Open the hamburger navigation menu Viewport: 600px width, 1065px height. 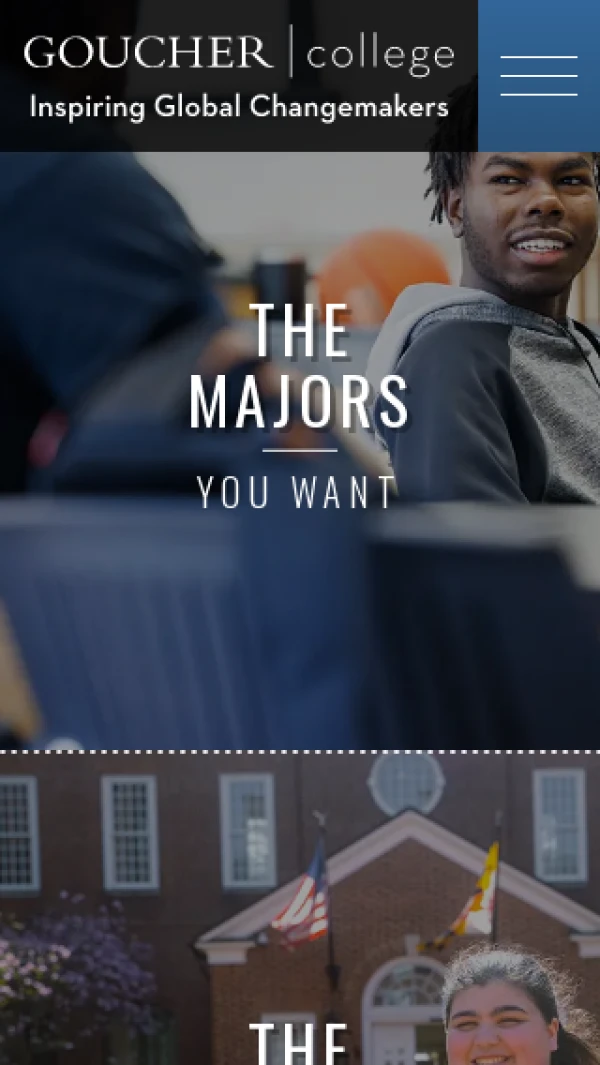coord(538,76)
